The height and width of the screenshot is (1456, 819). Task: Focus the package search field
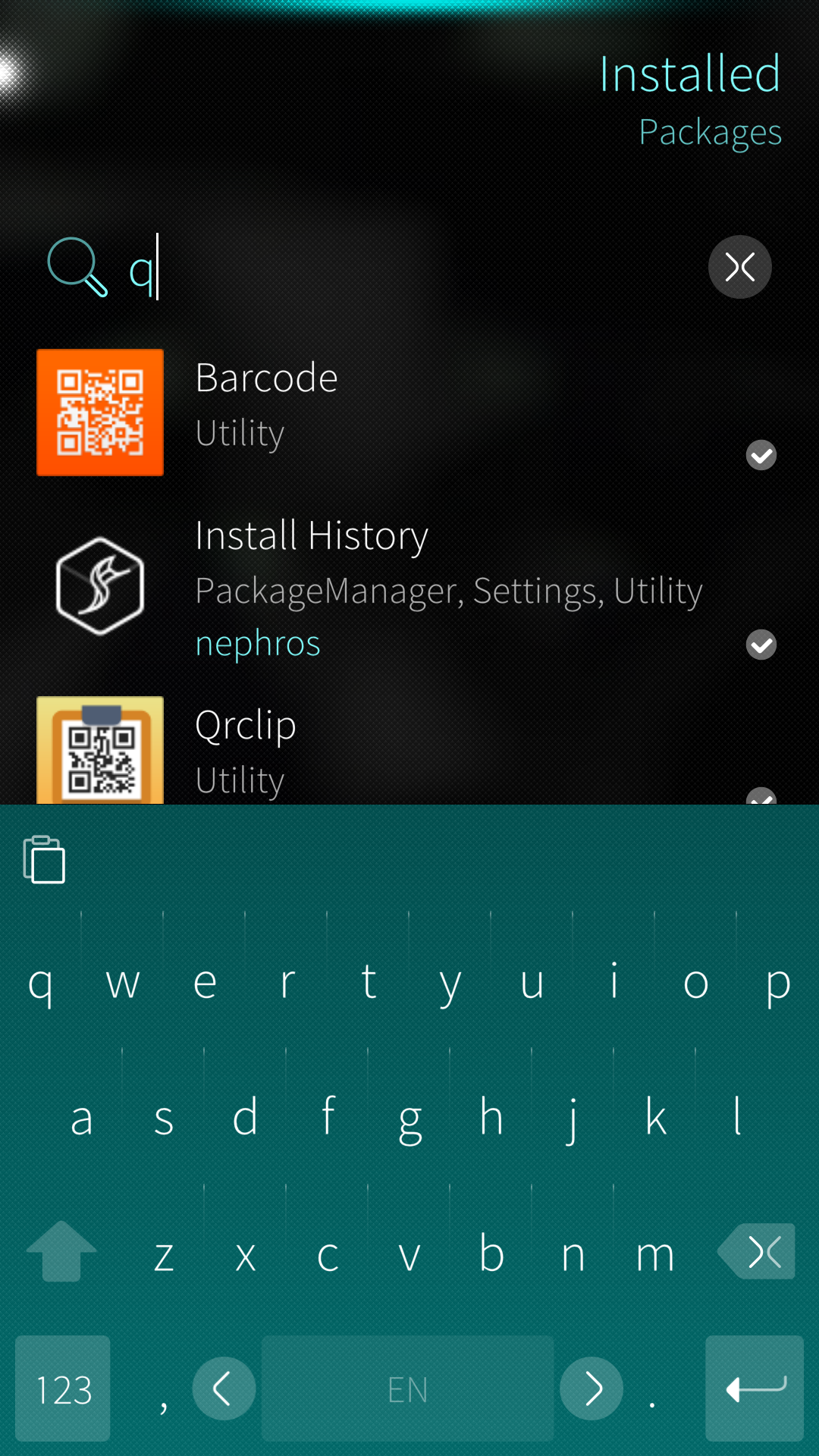[409, 268]
